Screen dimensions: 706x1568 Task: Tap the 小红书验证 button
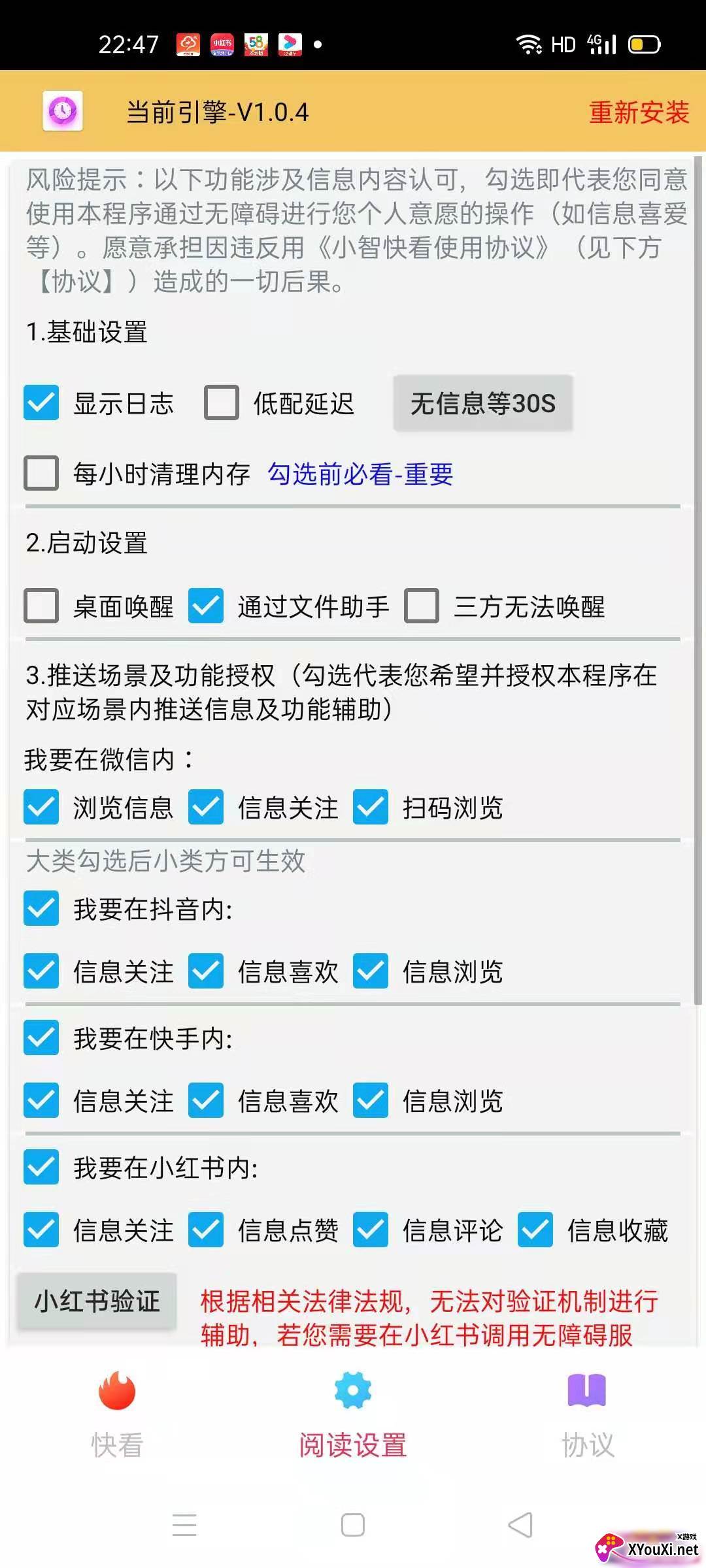tap(97, 1301)
